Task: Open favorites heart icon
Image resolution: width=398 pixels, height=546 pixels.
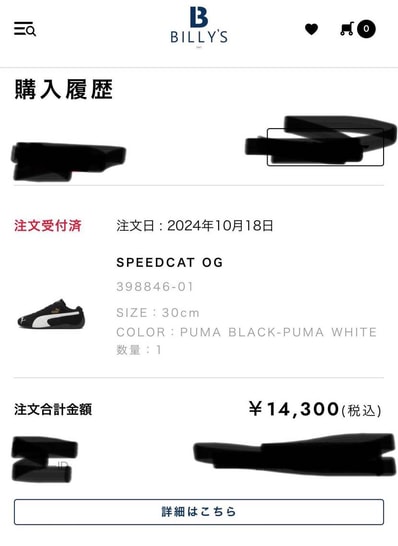Action: coord(311,29)
